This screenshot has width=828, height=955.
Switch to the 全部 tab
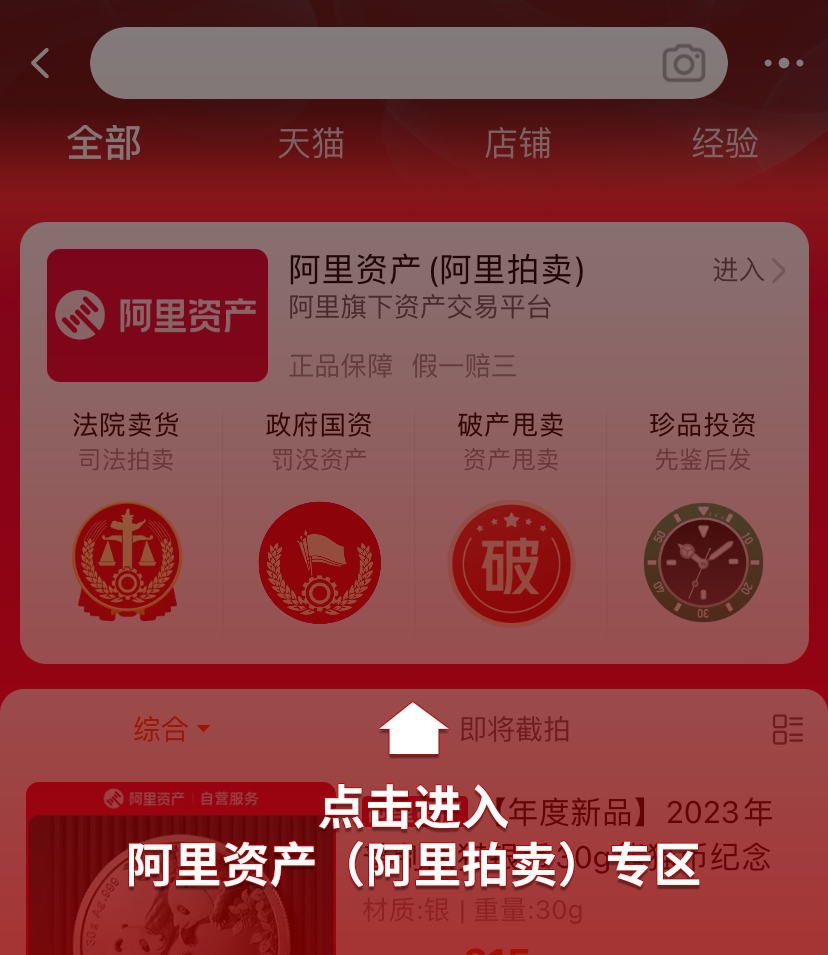pyautogui.click(x=104, y=143)
